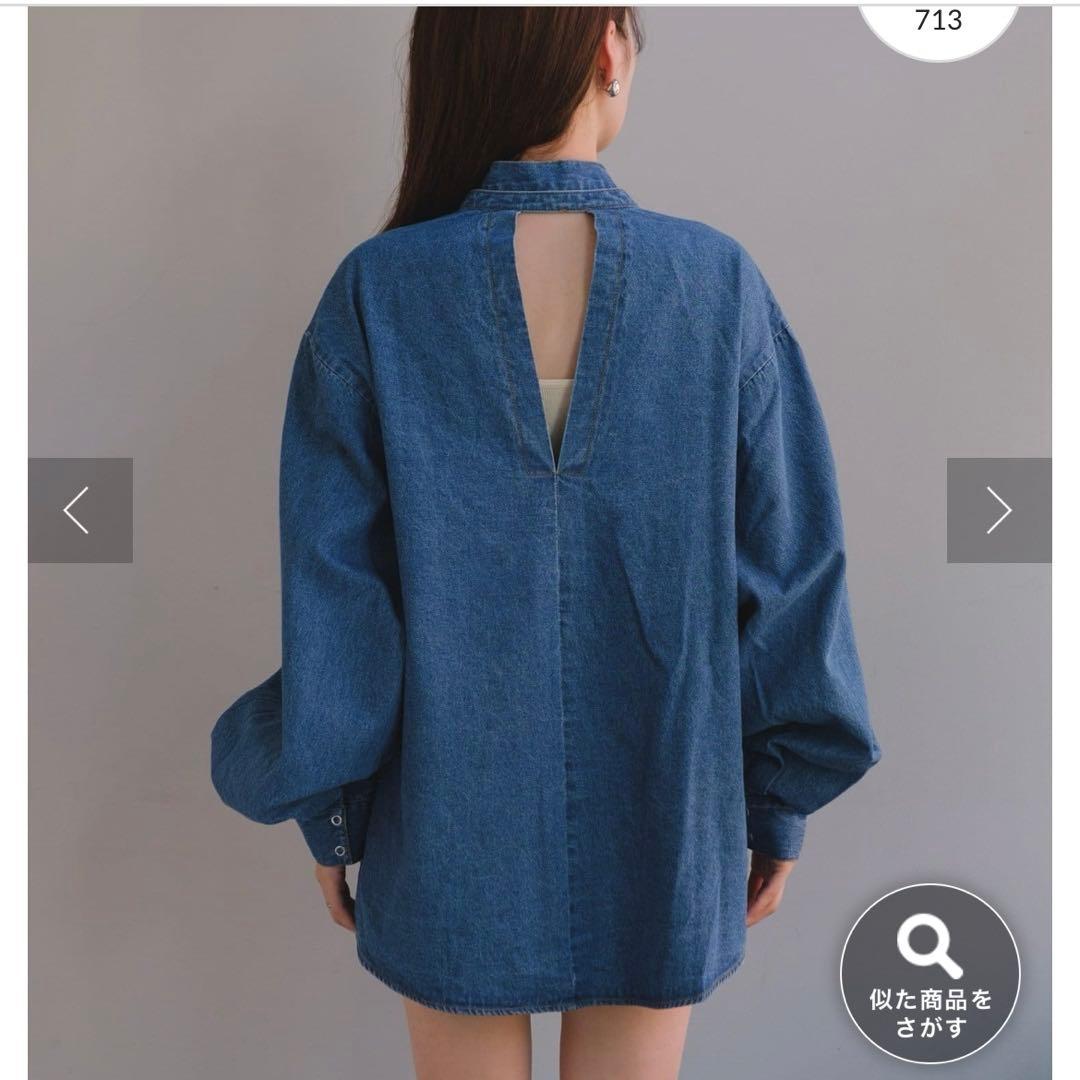Tap the round 713 counter button

click(x=938, y=24)
